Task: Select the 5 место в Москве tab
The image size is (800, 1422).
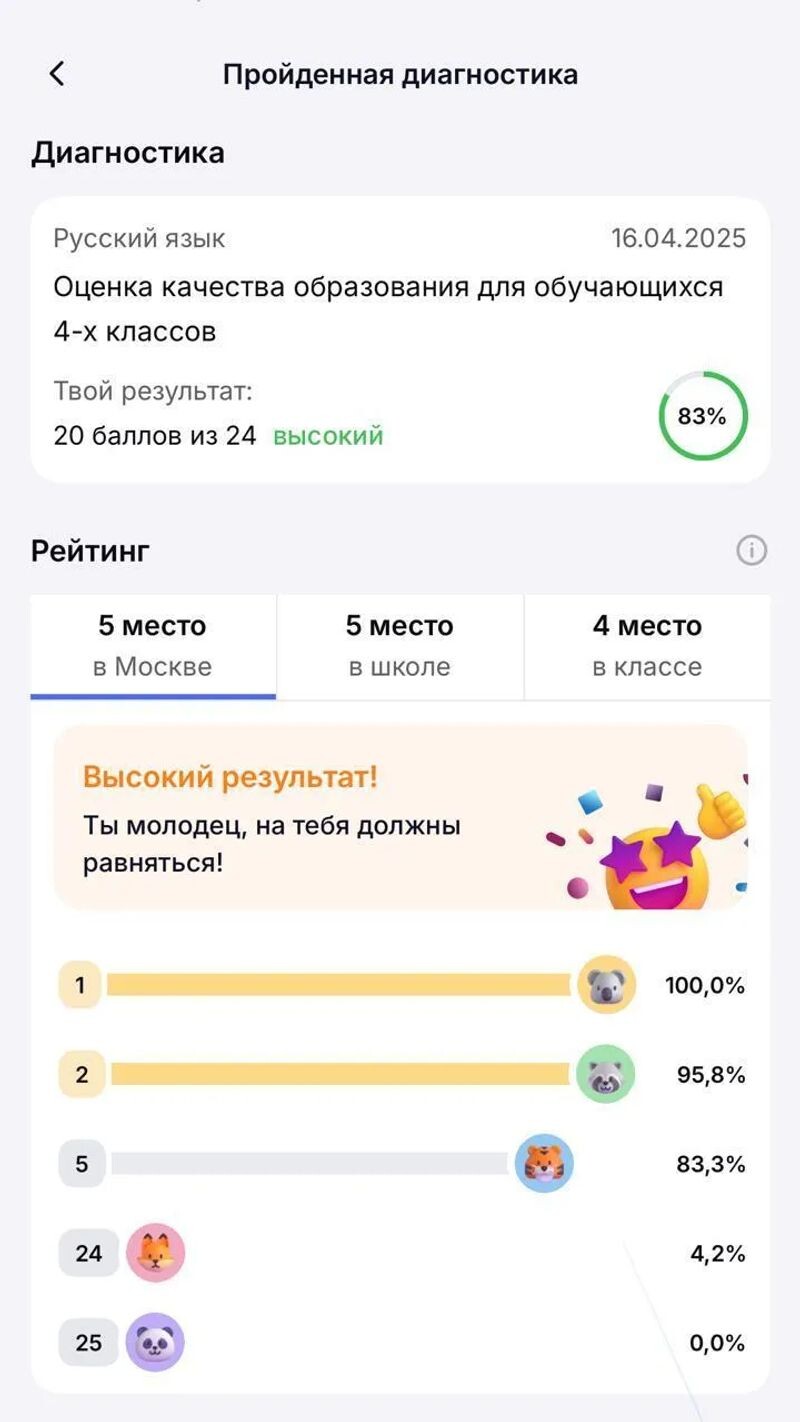Action: click(x=153, y=646)
